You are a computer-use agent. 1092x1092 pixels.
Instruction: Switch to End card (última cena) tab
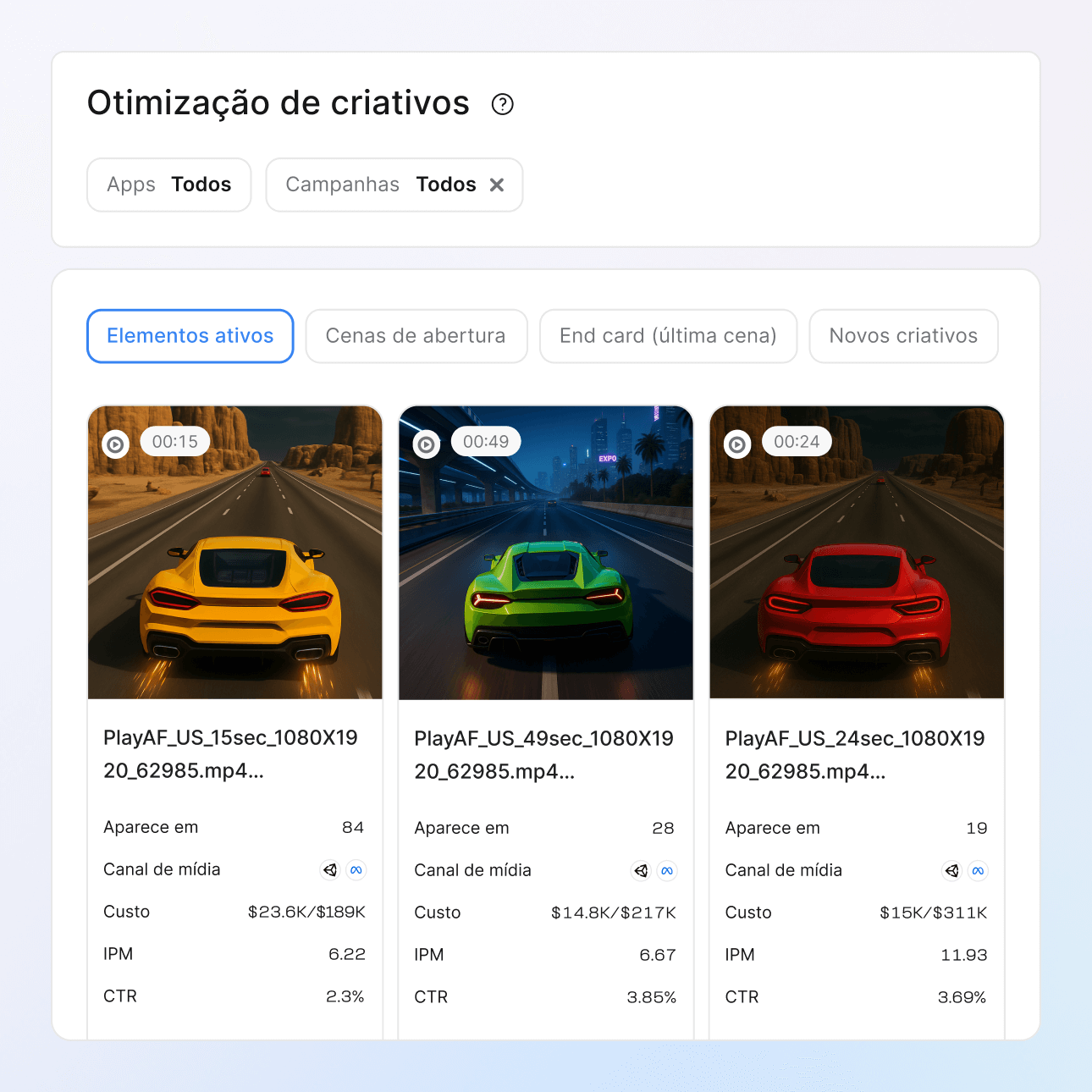point(668,336)
